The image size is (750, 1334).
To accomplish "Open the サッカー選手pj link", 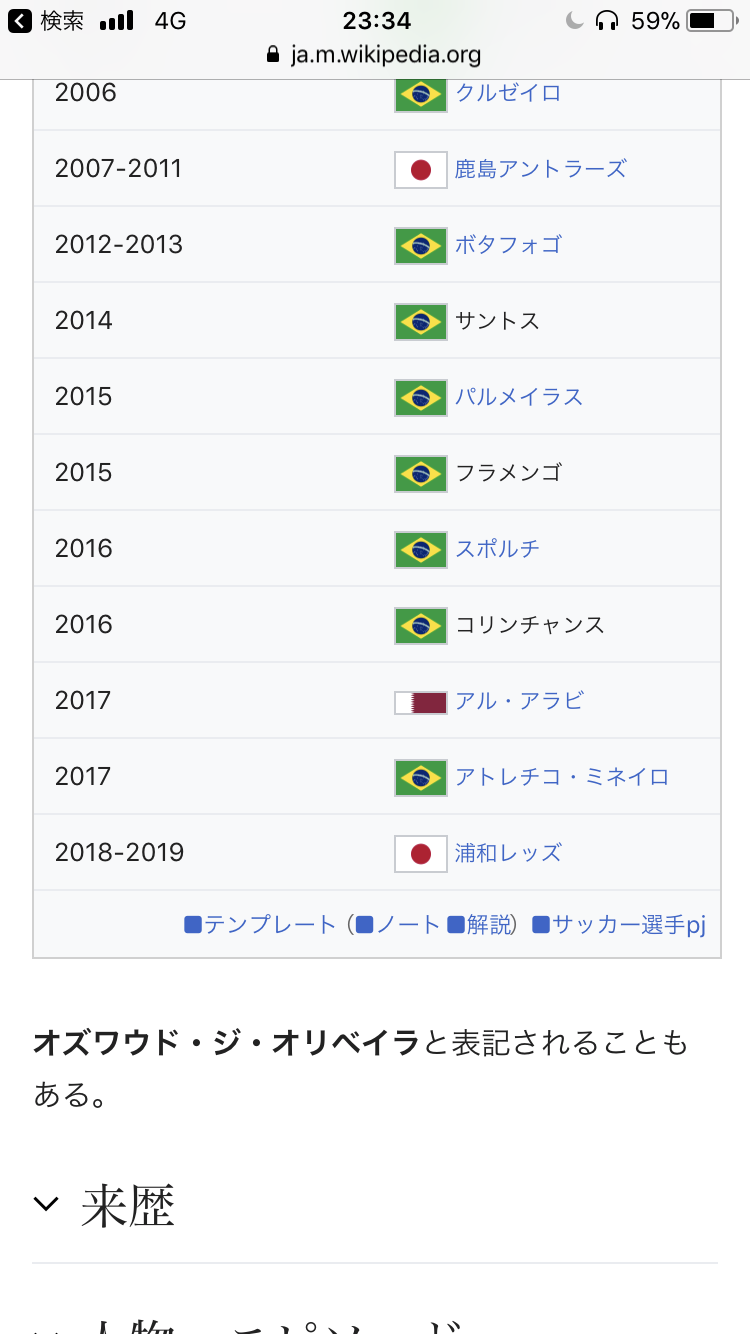I will point(619,925).
